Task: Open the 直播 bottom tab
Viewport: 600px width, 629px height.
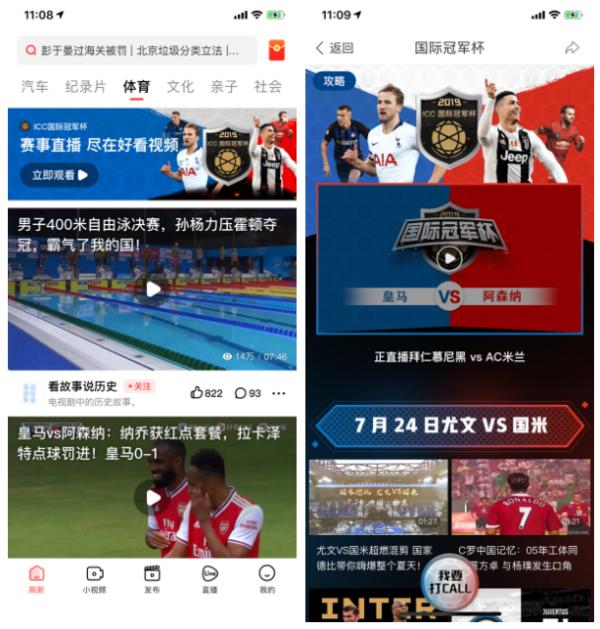Action: (x=210, y=579)
